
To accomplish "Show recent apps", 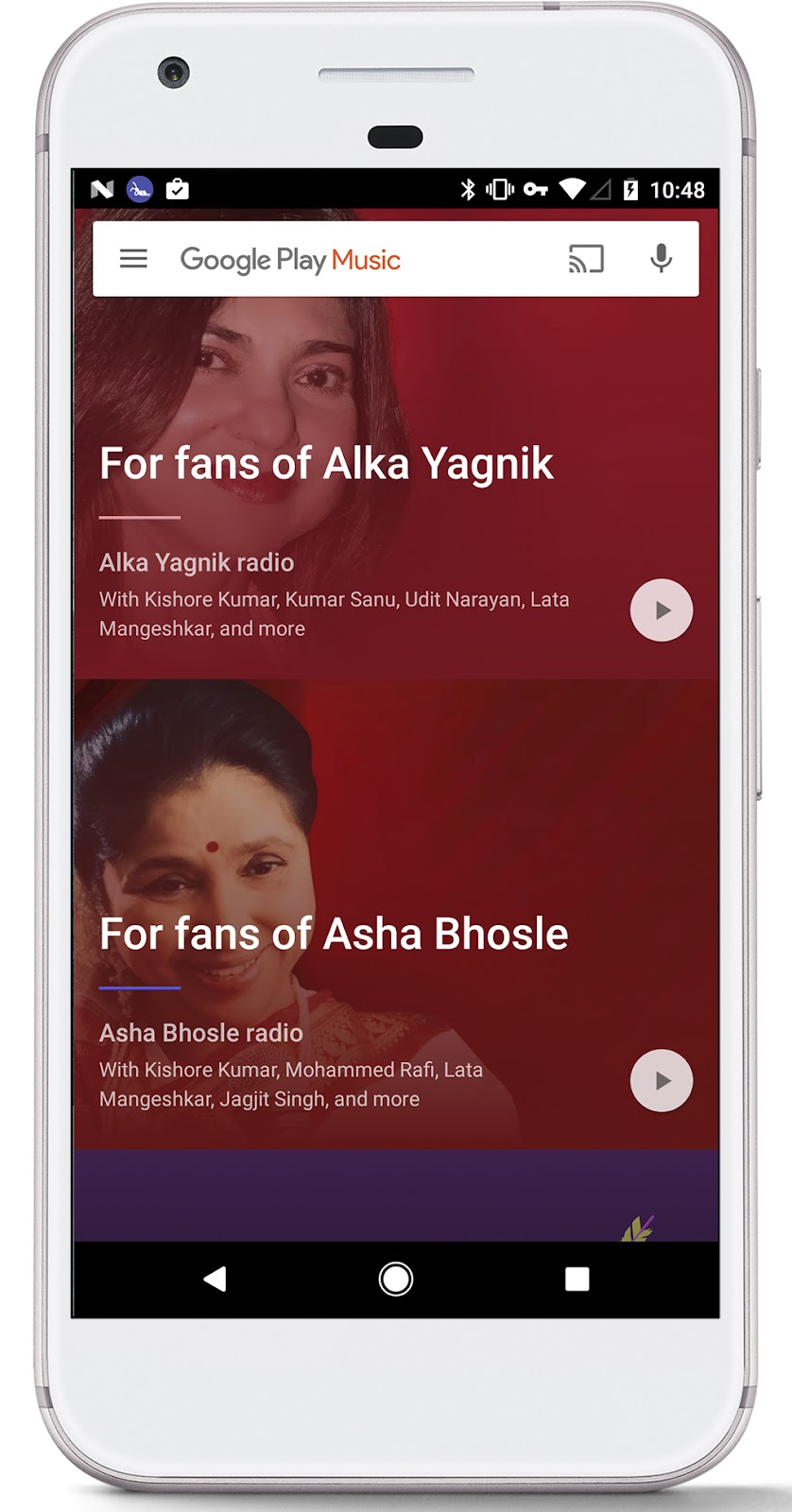I will coord(577,1279).
